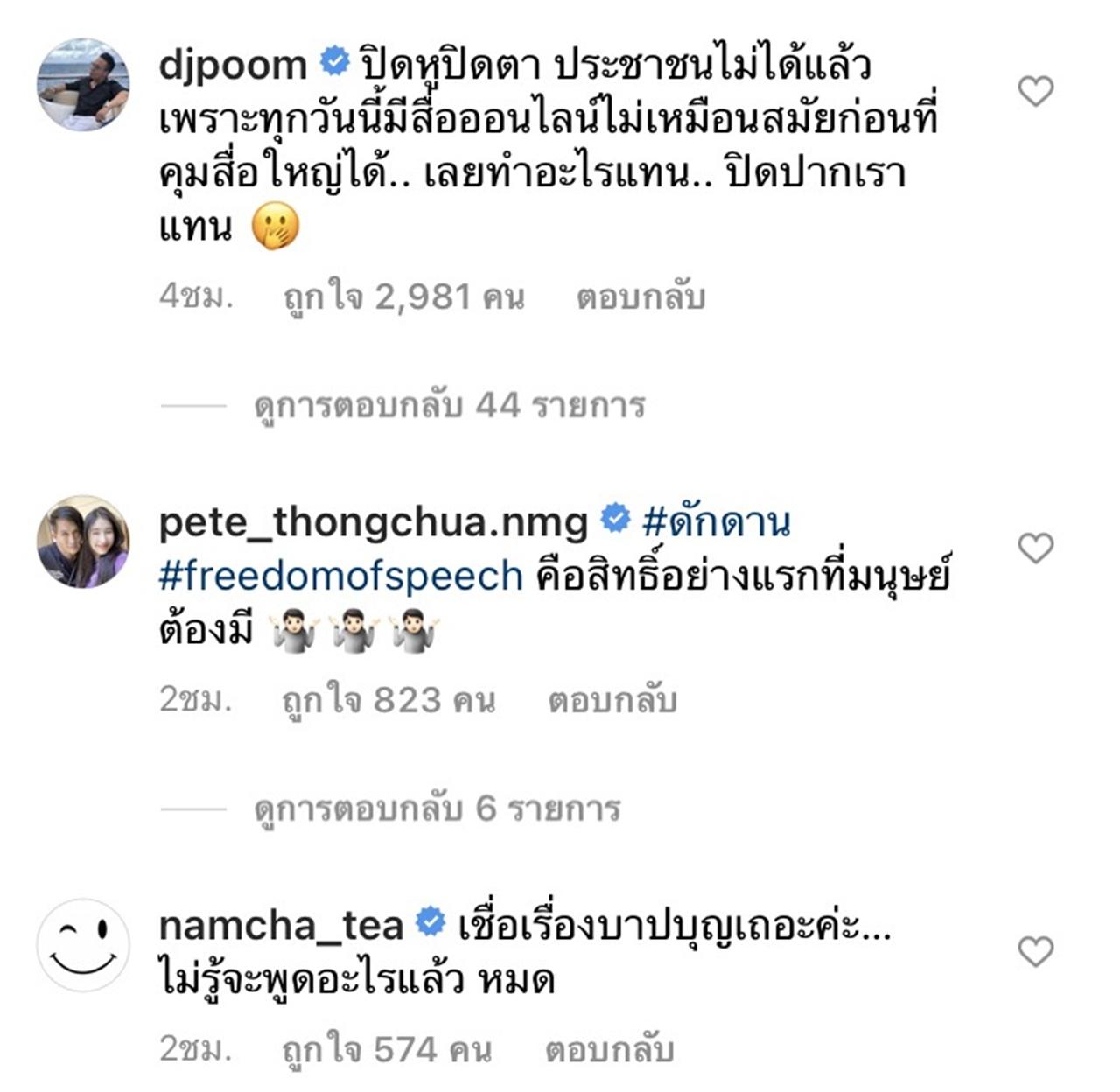Expand the 44 replies under djpoom's comment

pyautogui.click(x=449, y=406)
